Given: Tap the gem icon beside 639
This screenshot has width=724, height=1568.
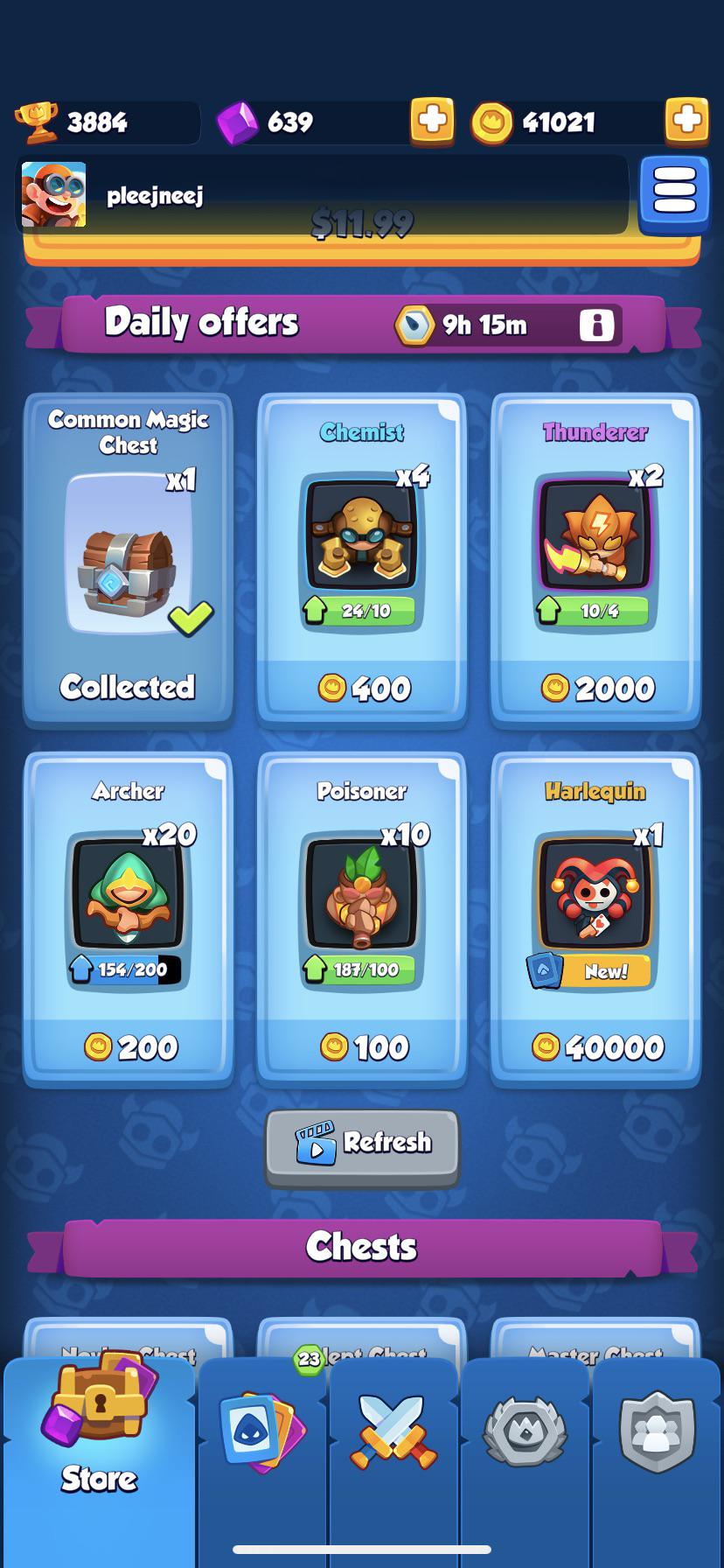Looking at the screenshot, I should 238,122.
